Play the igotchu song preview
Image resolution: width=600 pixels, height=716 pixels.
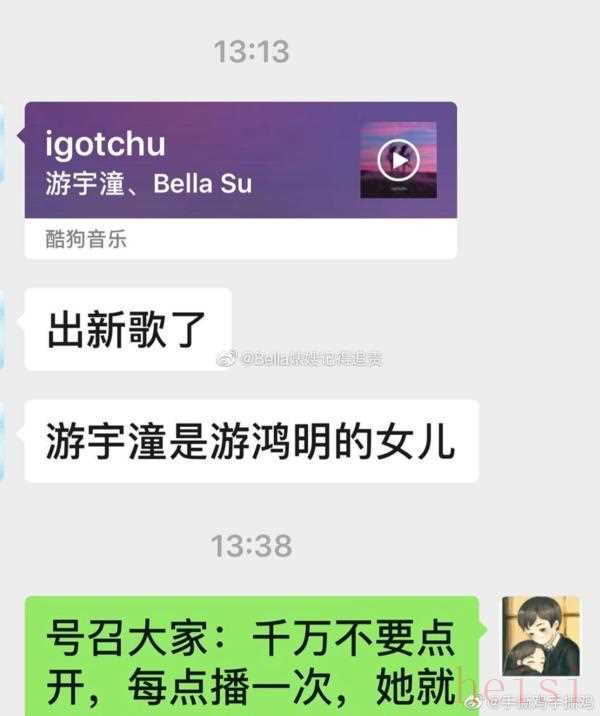(398, 160)
